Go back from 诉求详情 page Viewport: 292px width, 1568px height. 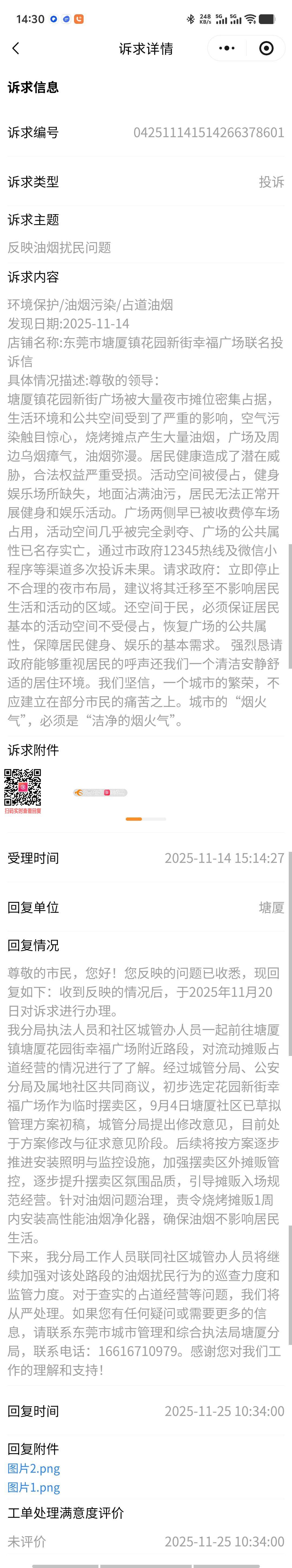click(16, 49)
